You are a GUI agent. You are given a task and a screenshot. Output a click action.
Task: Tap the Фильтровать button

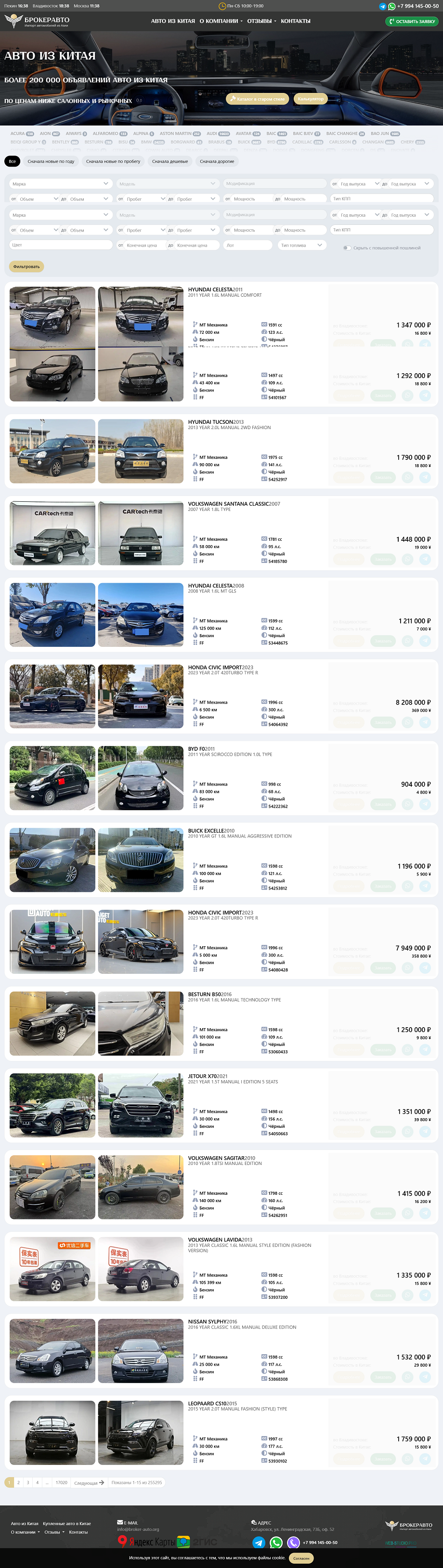pos(26,267)
